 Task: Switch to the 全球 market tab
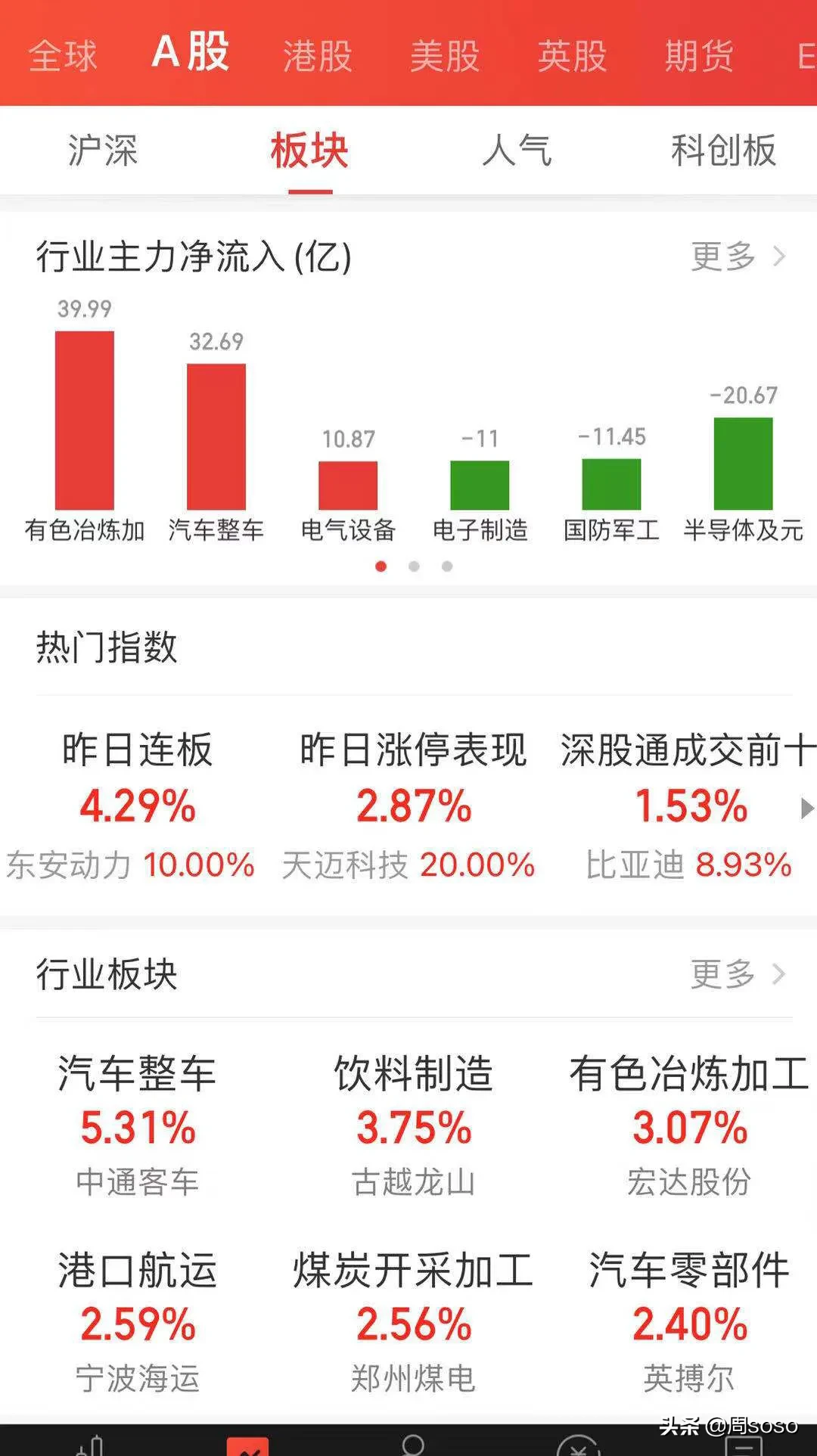click(64, 55)
